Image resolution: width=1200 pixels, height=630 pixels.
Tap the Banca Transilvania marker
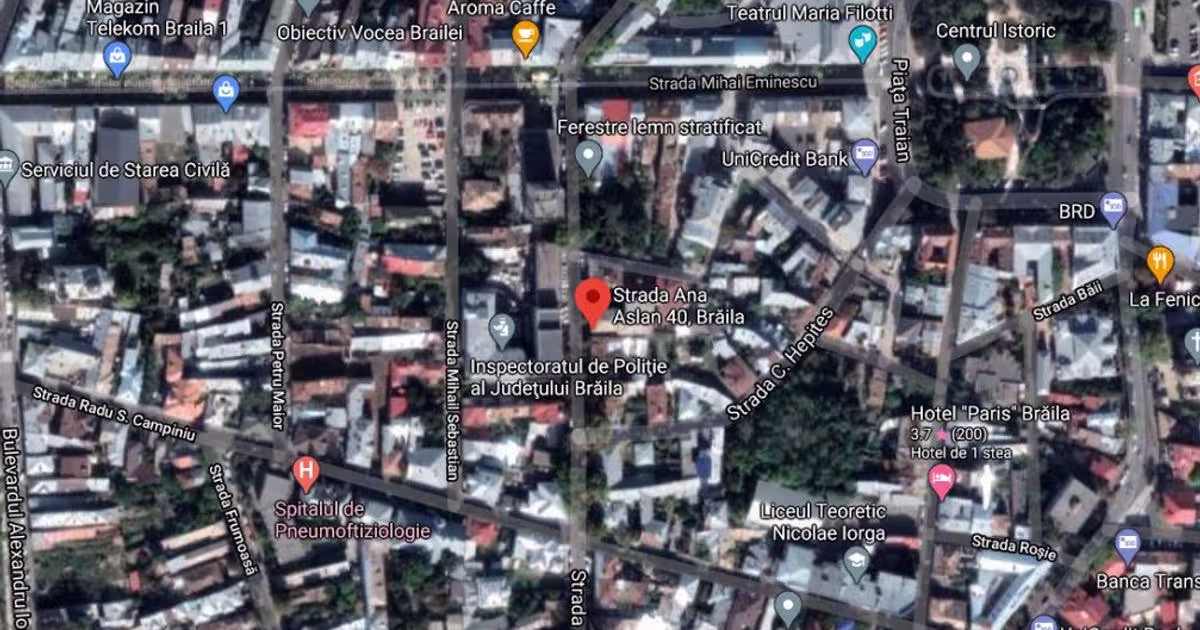click(x=1128, y=545)
